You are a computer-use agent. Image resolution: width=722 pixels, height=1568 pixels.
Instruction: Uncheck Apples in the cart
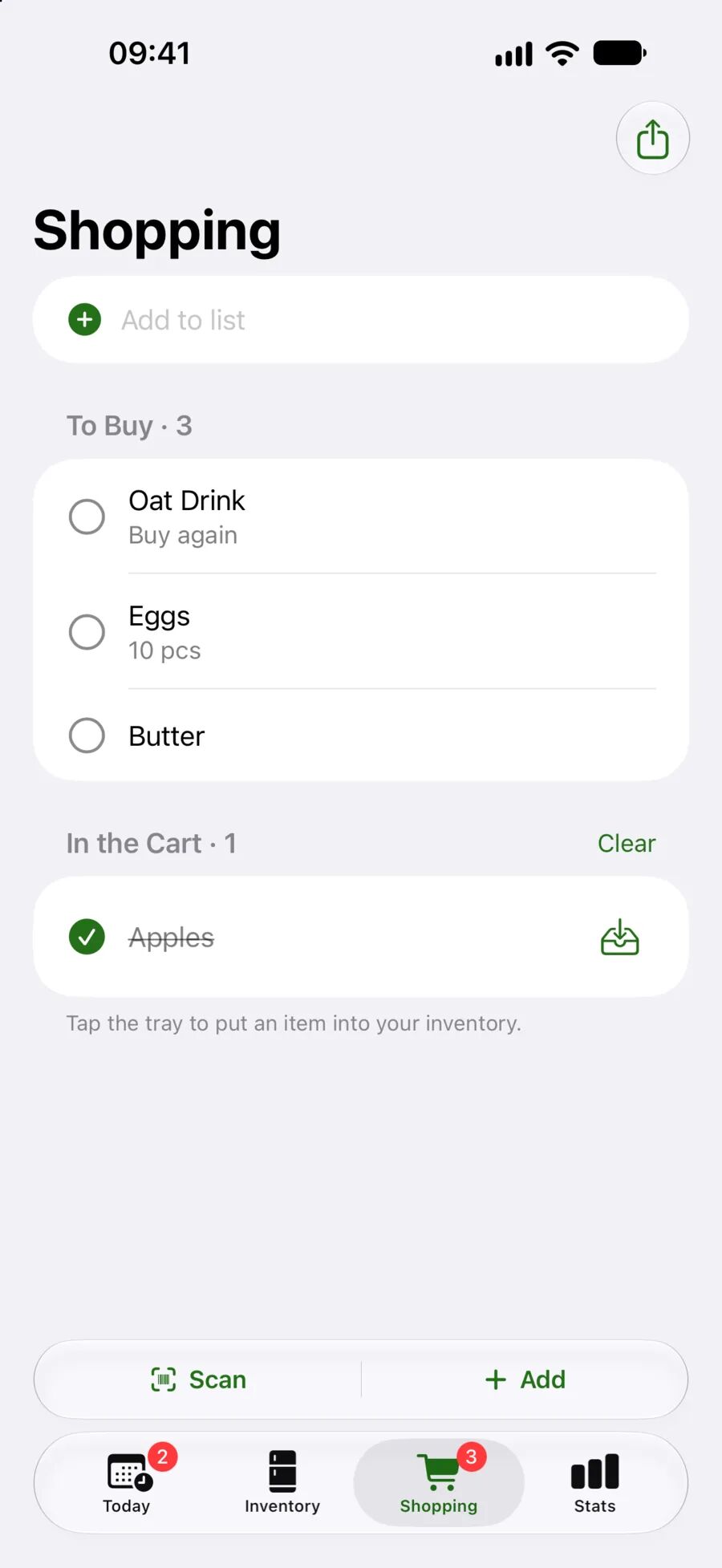point(87,937)
